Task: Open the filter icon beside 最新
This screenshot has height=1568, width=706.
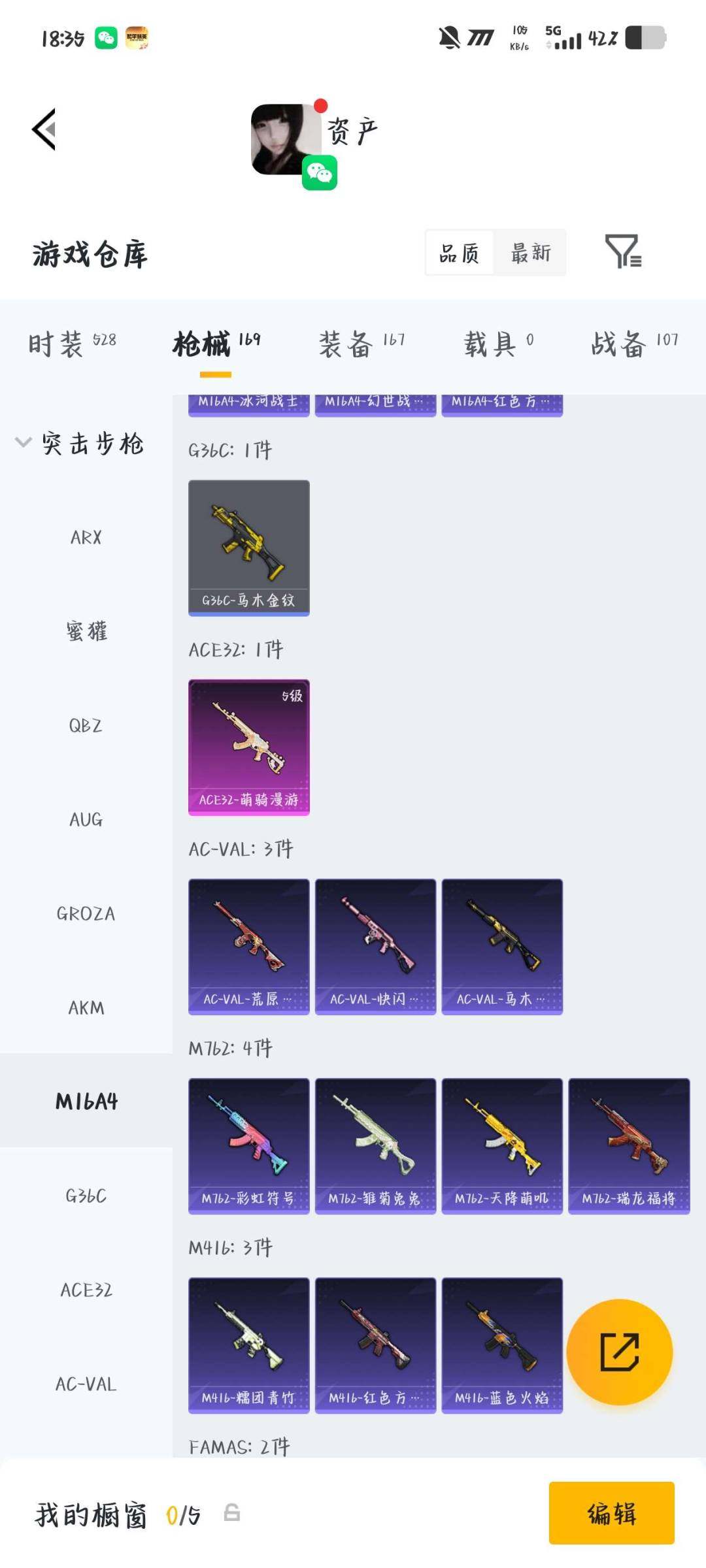Action: tap(622, 252)
